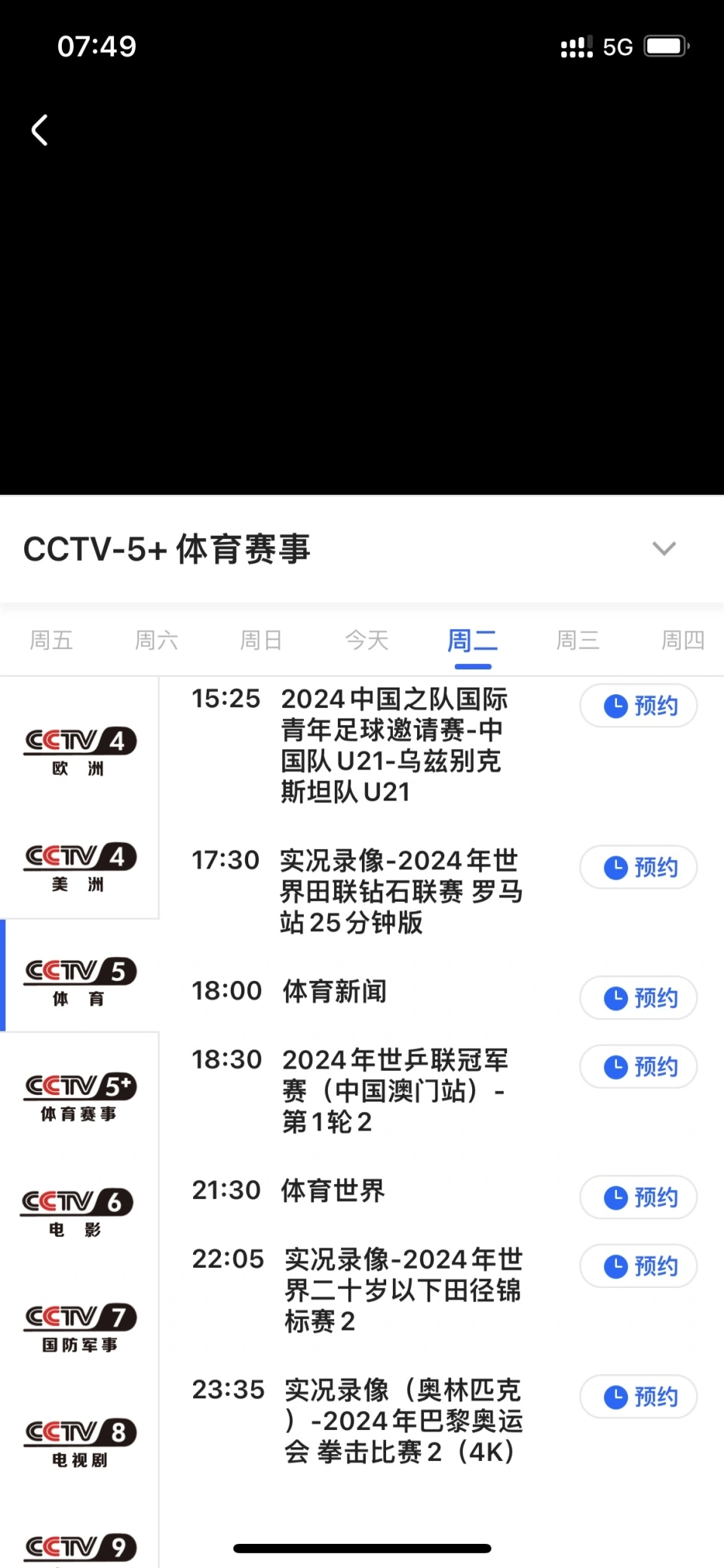The image size is (724, 1568).
Task: Reserve the 23:35 Paris Olympics boxing replay
Action: coord(638,1396)
